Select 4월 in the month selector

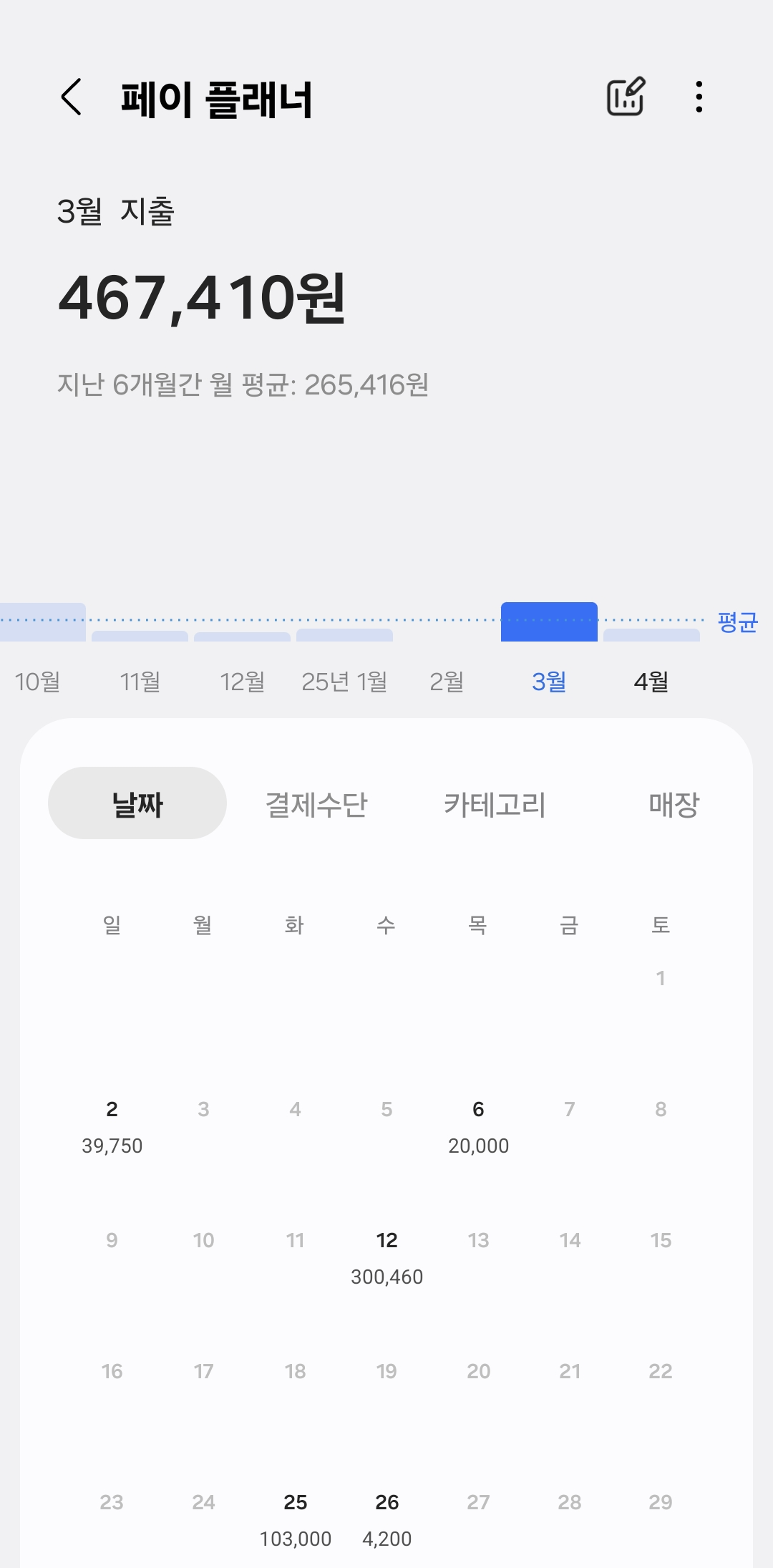[x=651, y=682]
